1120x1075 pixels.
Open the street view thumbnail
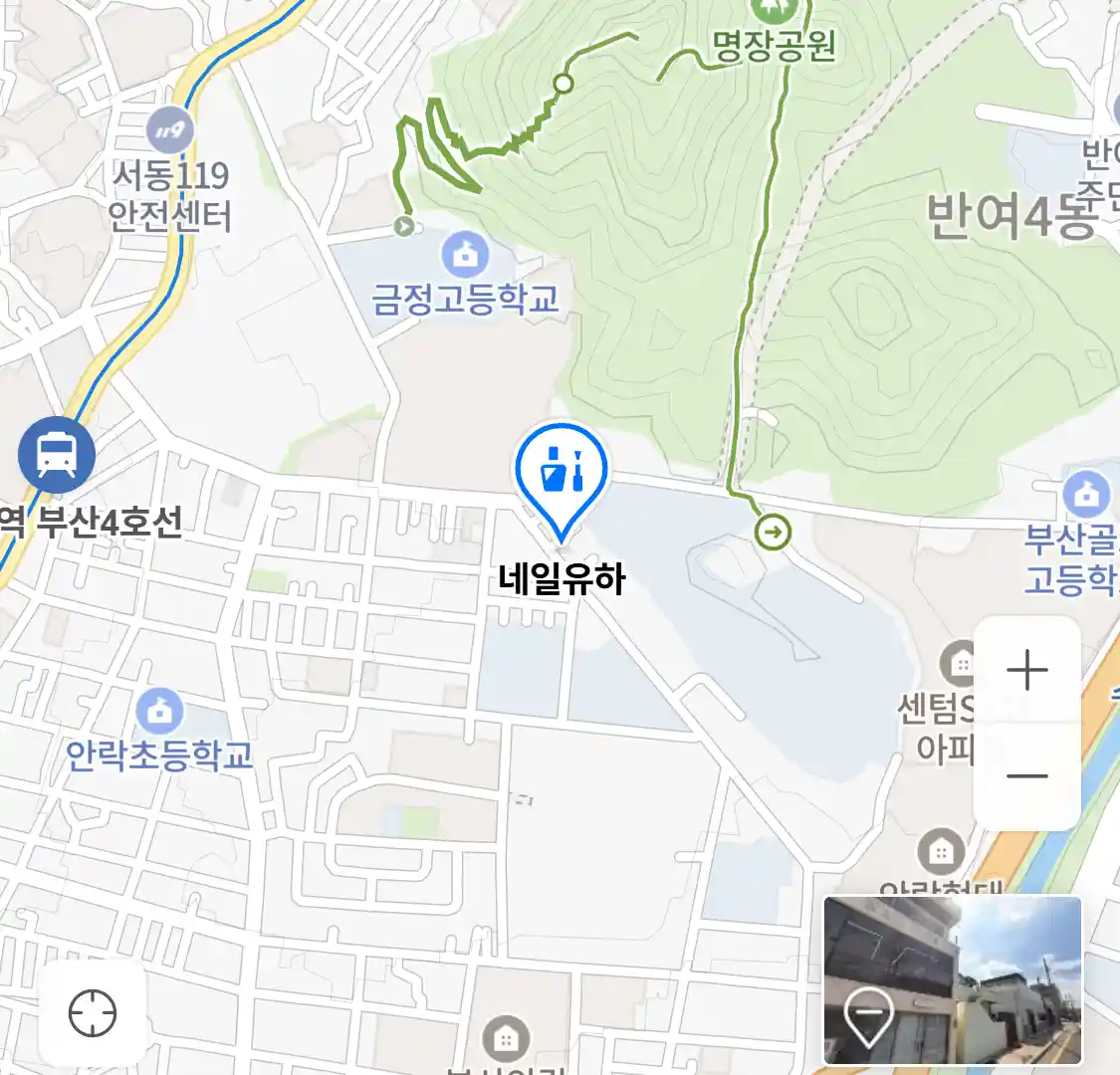pos(952,980)
